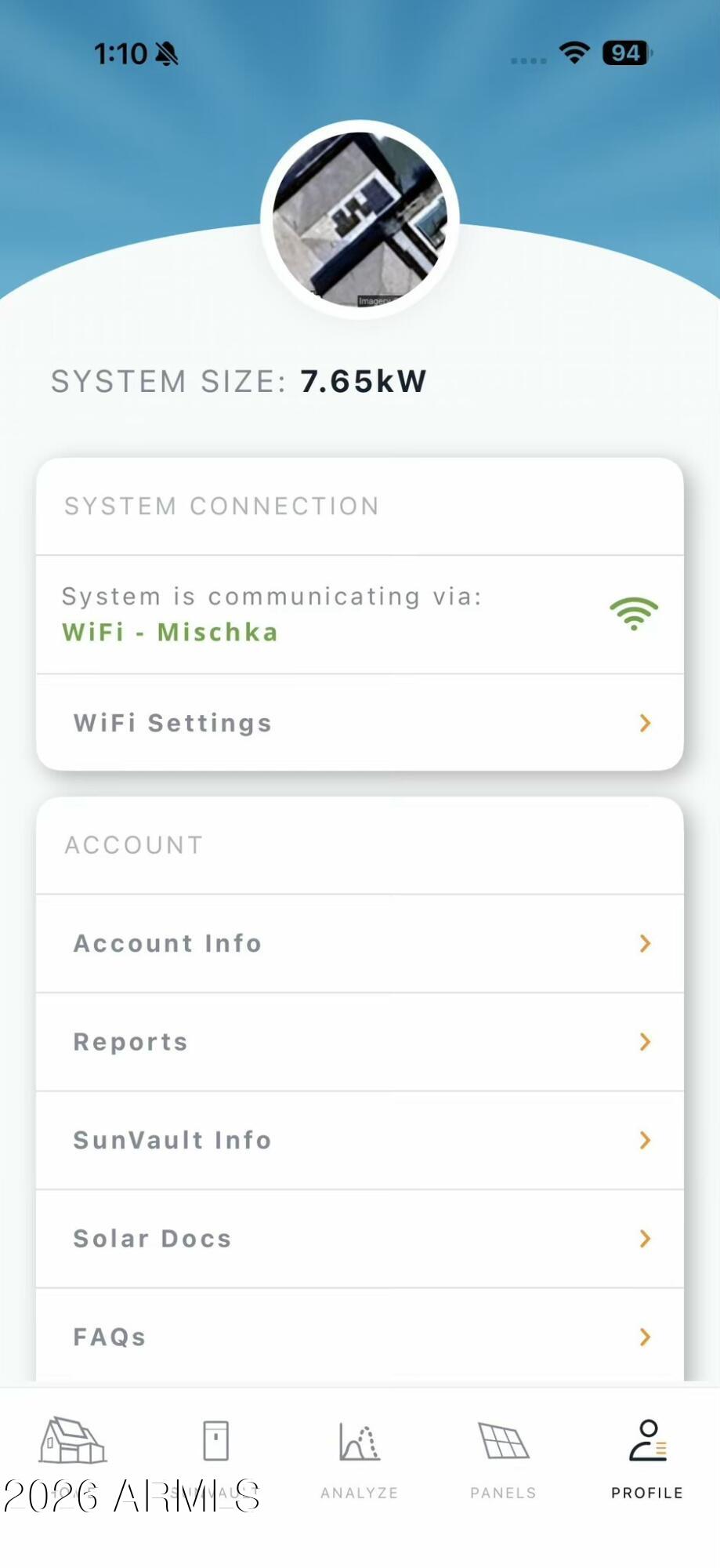Switch to the SunVault battery tab
The image size is (720, 1568).
(x=215, y=1450)
